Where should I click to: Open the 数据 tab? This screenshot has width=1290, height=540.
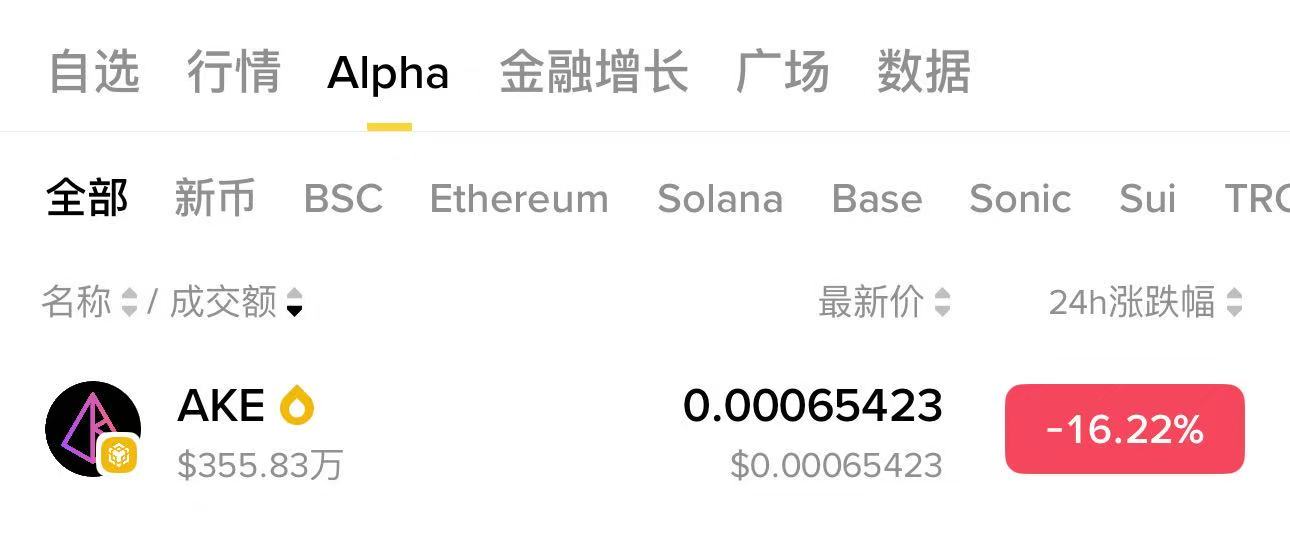(923, 73)
